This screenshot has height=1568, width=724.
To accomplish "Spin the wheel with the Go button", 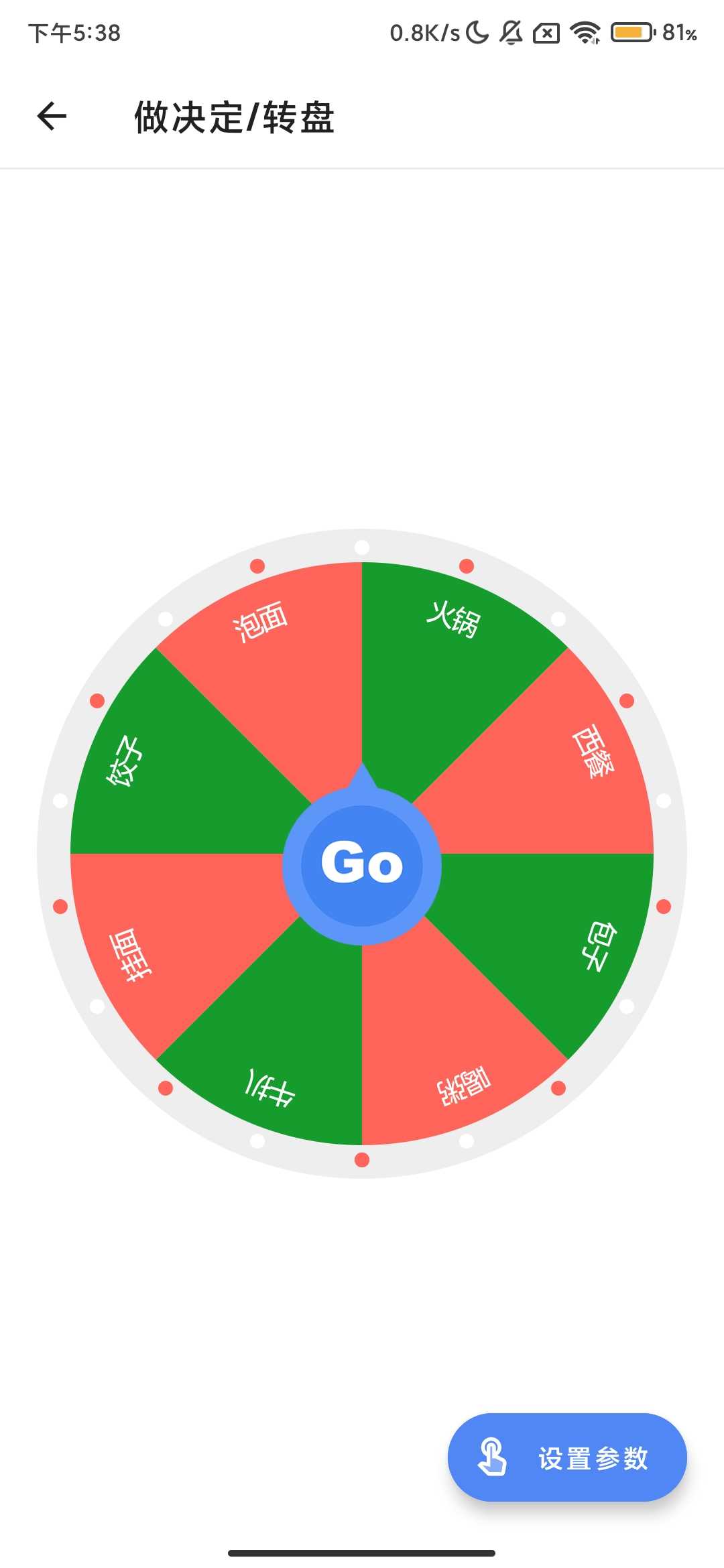I will tap(362, 864).
